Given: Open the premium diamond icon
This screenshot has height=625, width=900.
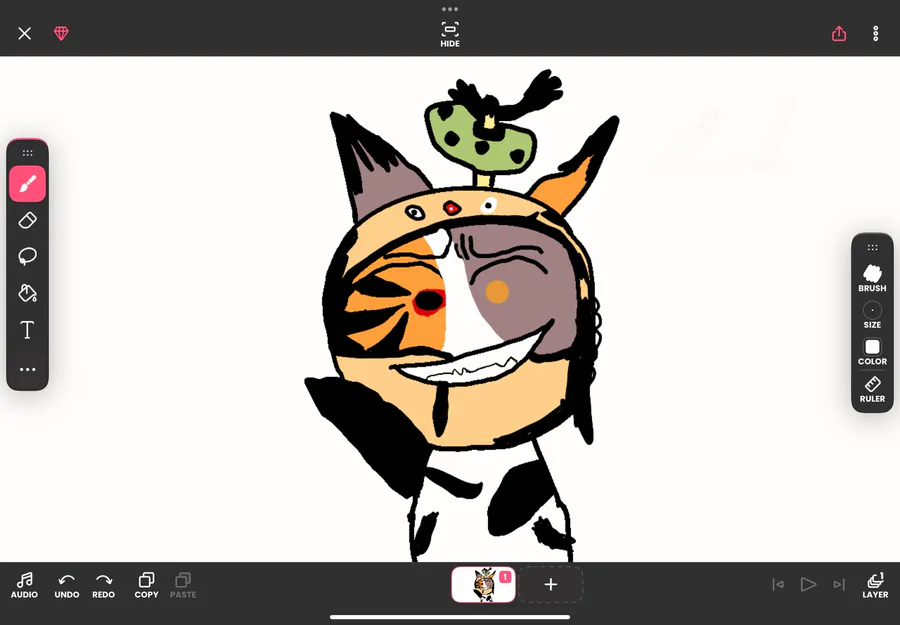Looking at the screenshot, I should (61, 33).
